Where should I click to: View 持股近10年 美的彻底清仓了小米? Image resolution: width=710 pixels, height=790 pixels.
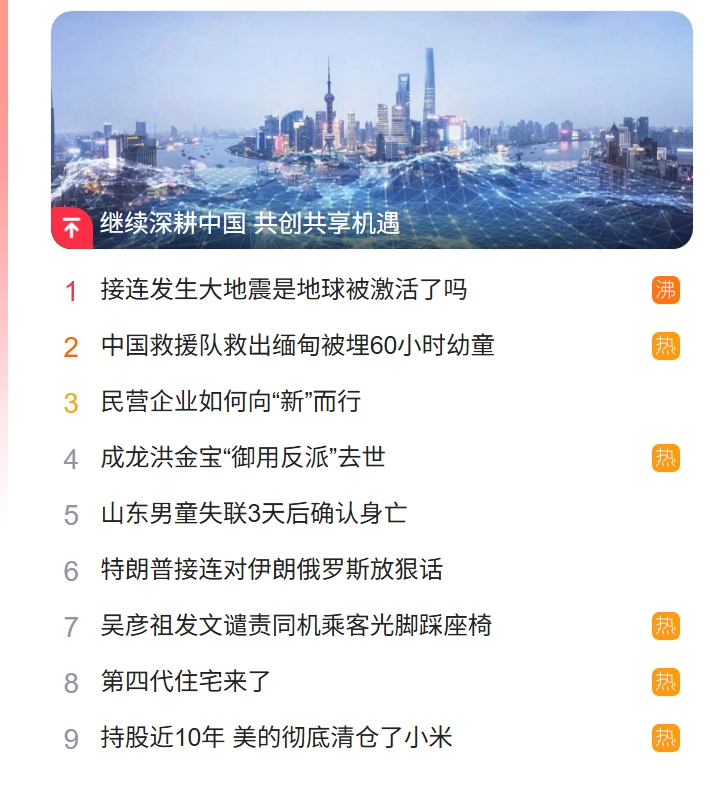pos(276,738)
